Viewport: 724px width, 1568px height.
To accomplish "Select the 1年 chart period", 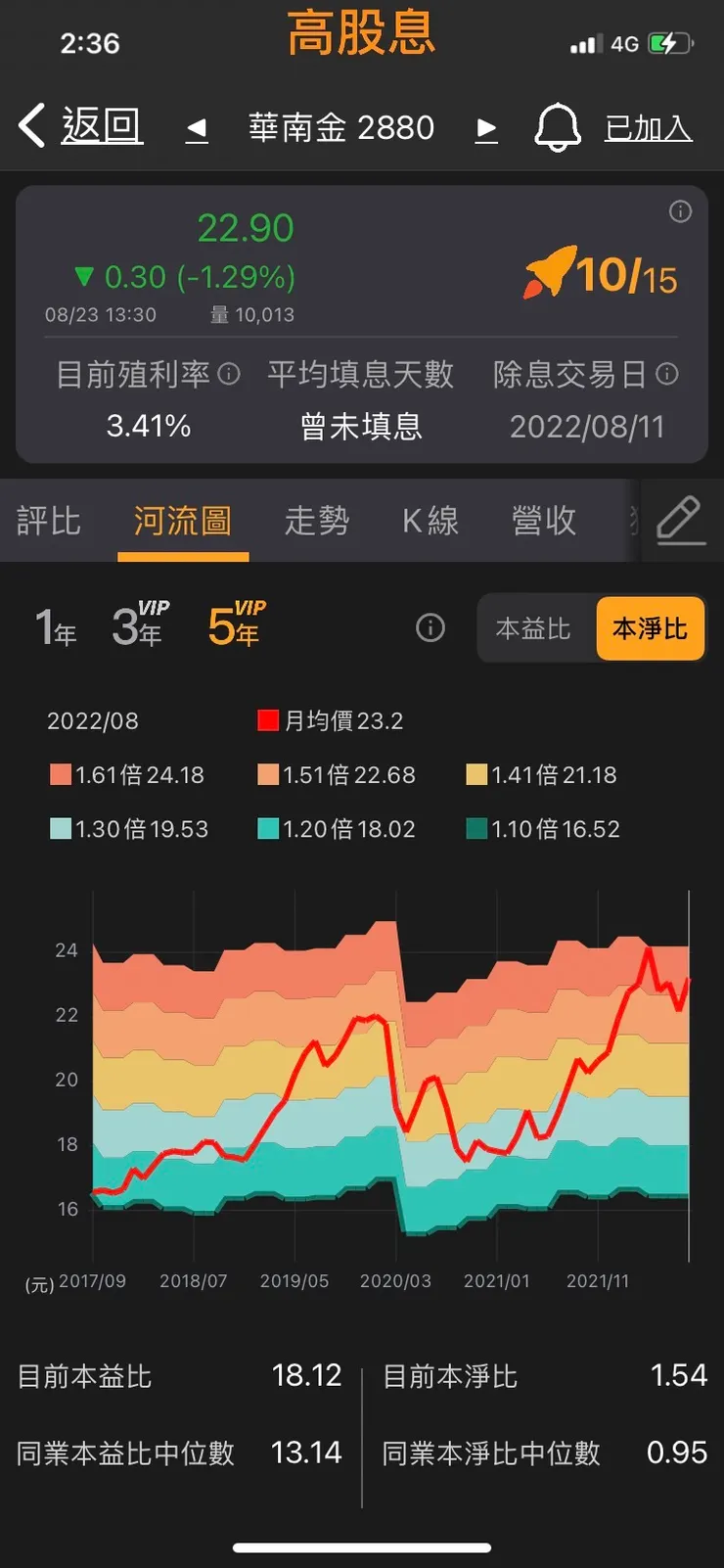I will (x=56, y=626).
